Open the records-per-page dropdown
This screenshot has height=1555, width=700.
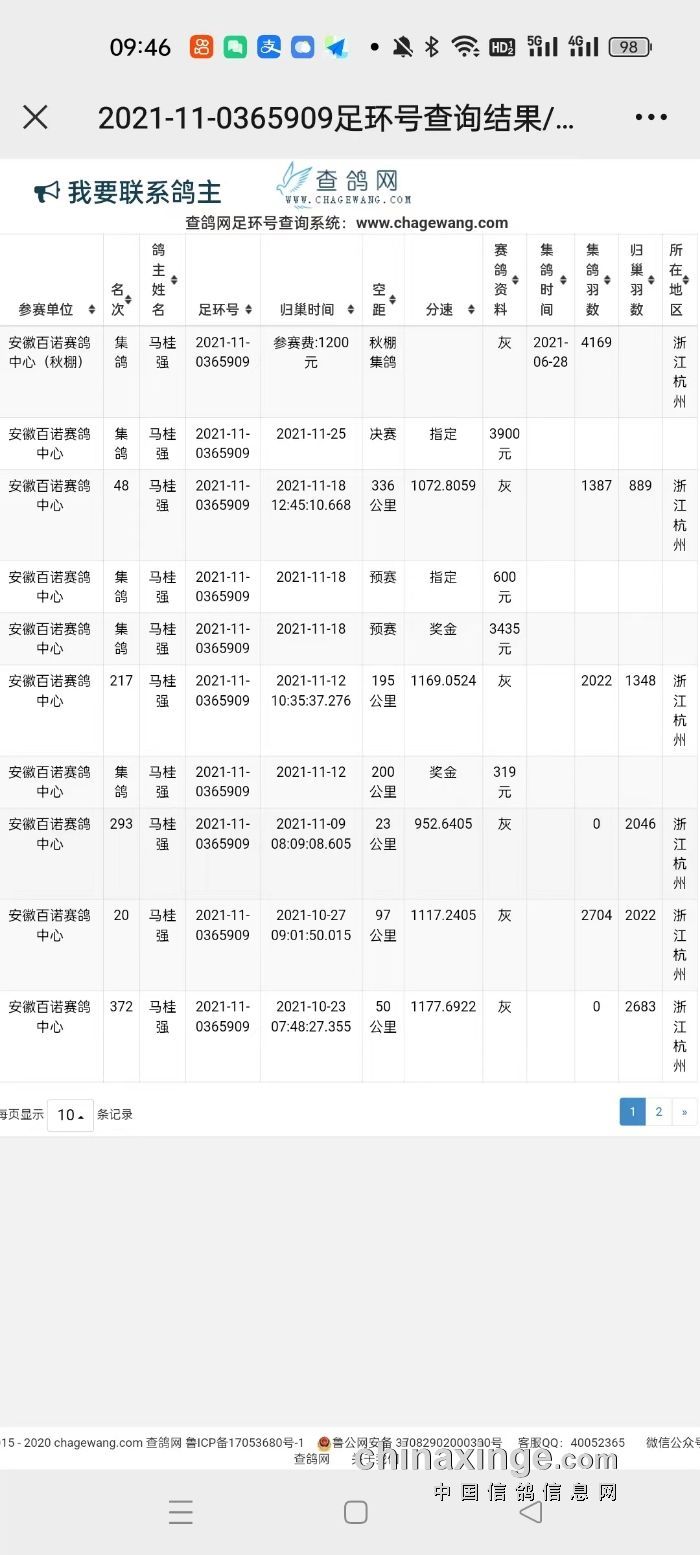tap(70, 1115)
